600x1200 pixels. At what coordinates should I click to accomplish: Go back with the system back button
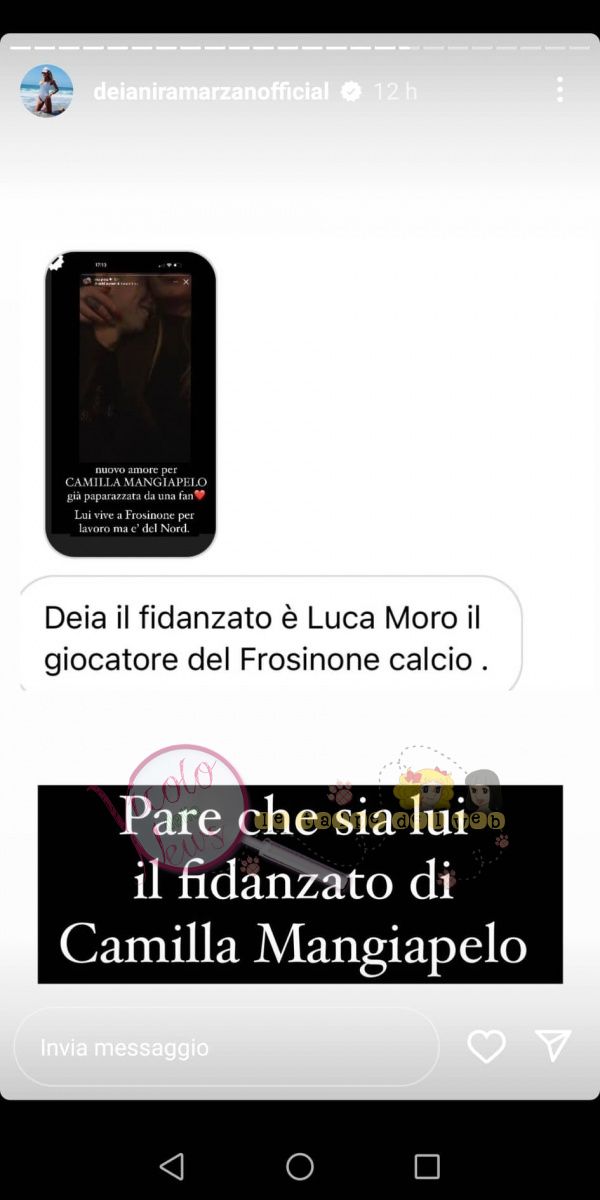point(172,1166)
